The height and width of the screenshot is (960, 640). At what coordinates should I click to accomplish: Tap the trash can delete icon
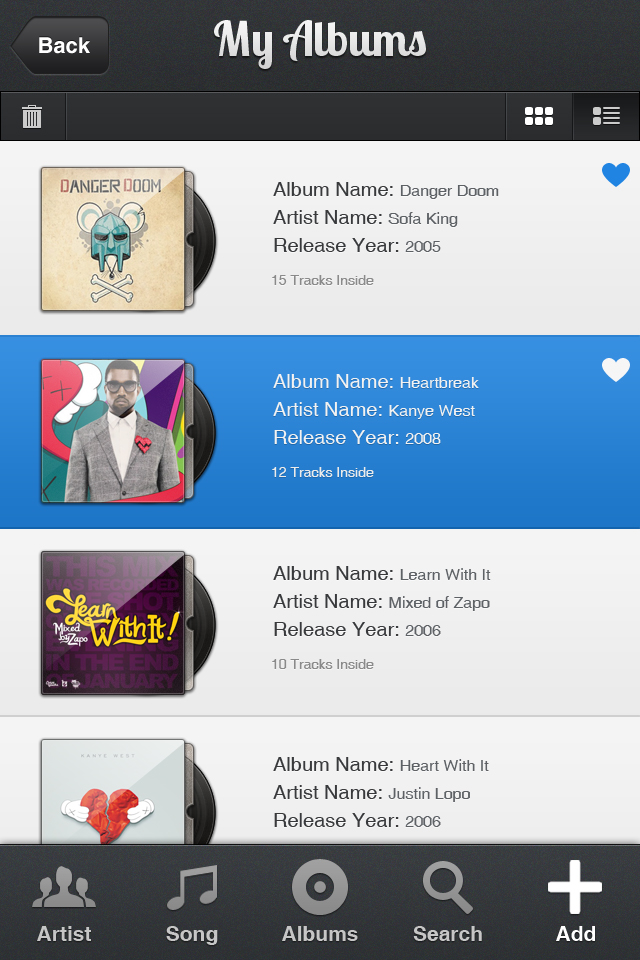click(32, 116)
